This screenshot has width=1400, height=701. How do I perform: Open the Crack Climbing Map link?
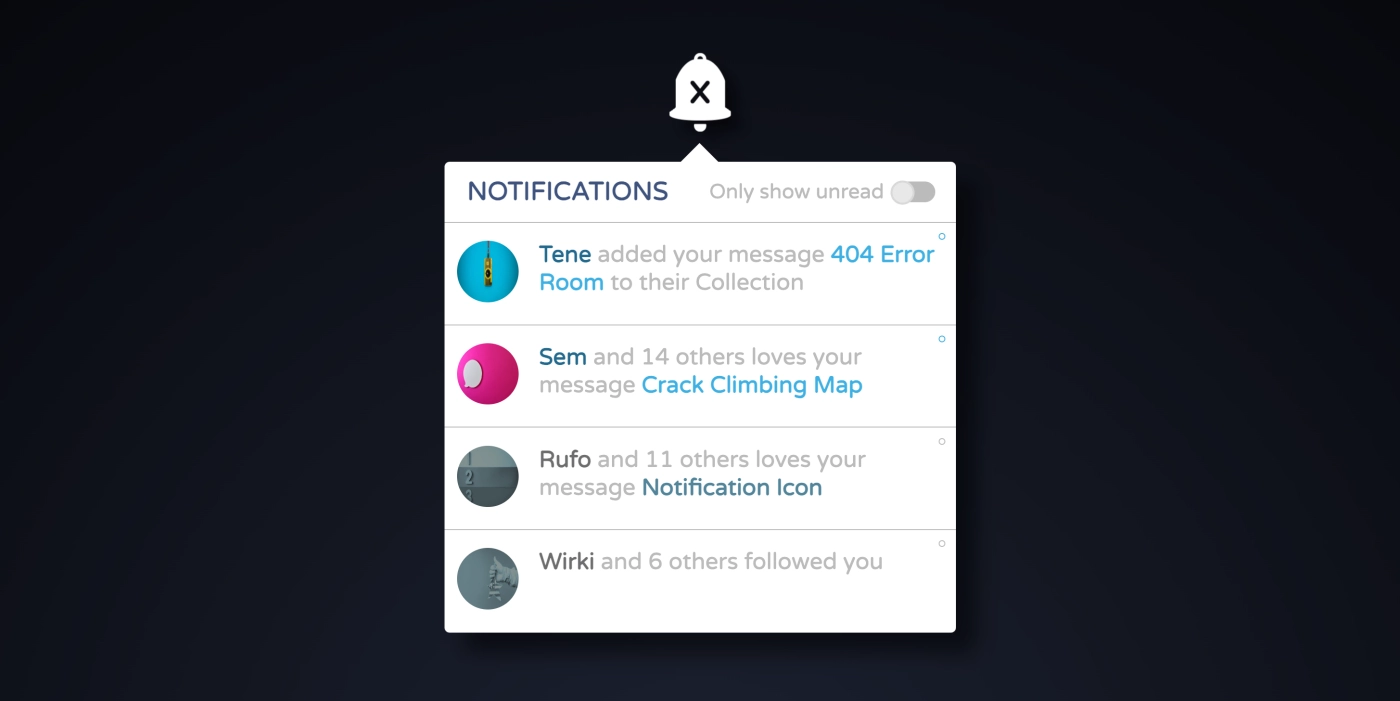pyautogui.click(x=752, y=385)
